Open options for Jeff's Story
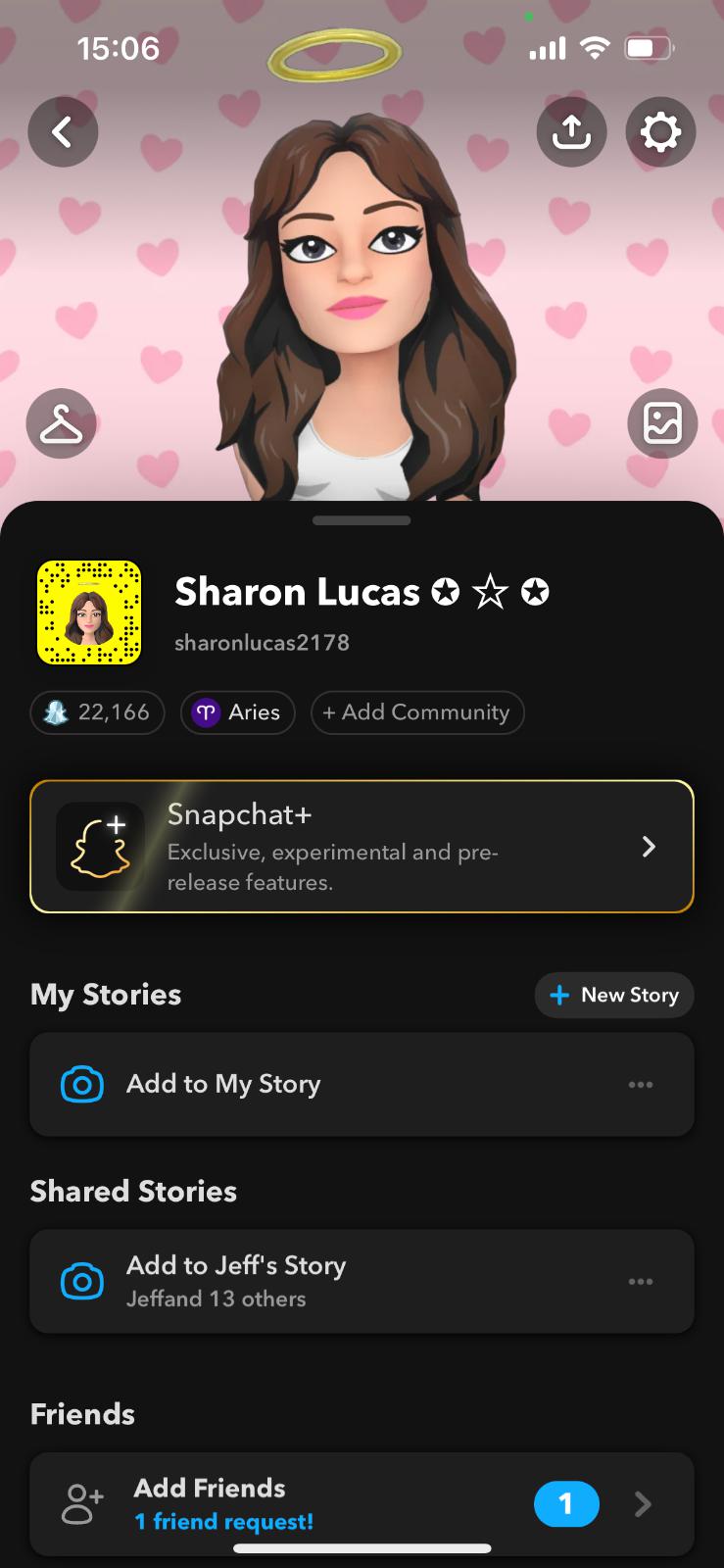Screen dimensions: 724x1568 (641, 1282)
